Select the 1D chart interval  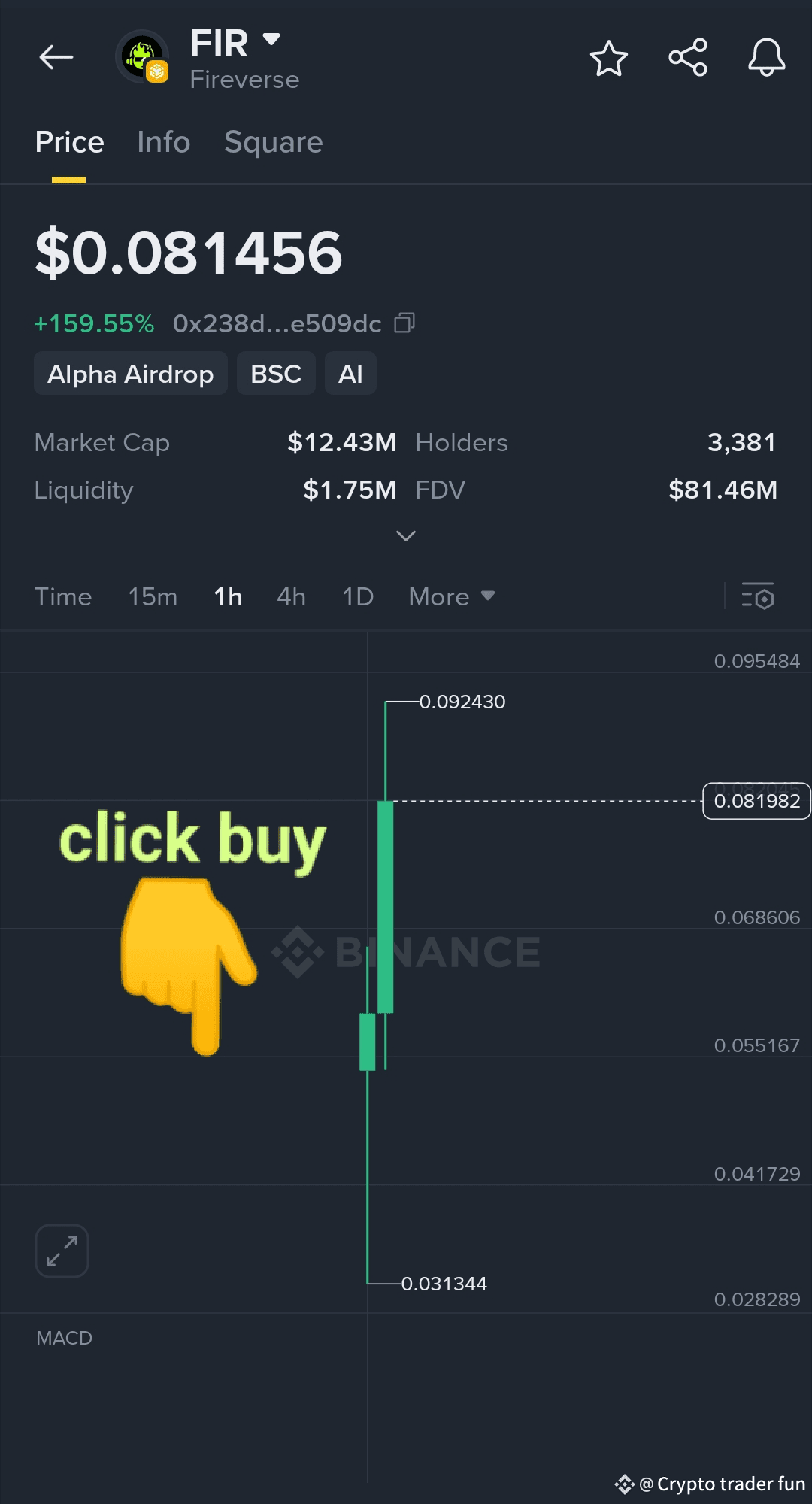(x=358, y=596)
